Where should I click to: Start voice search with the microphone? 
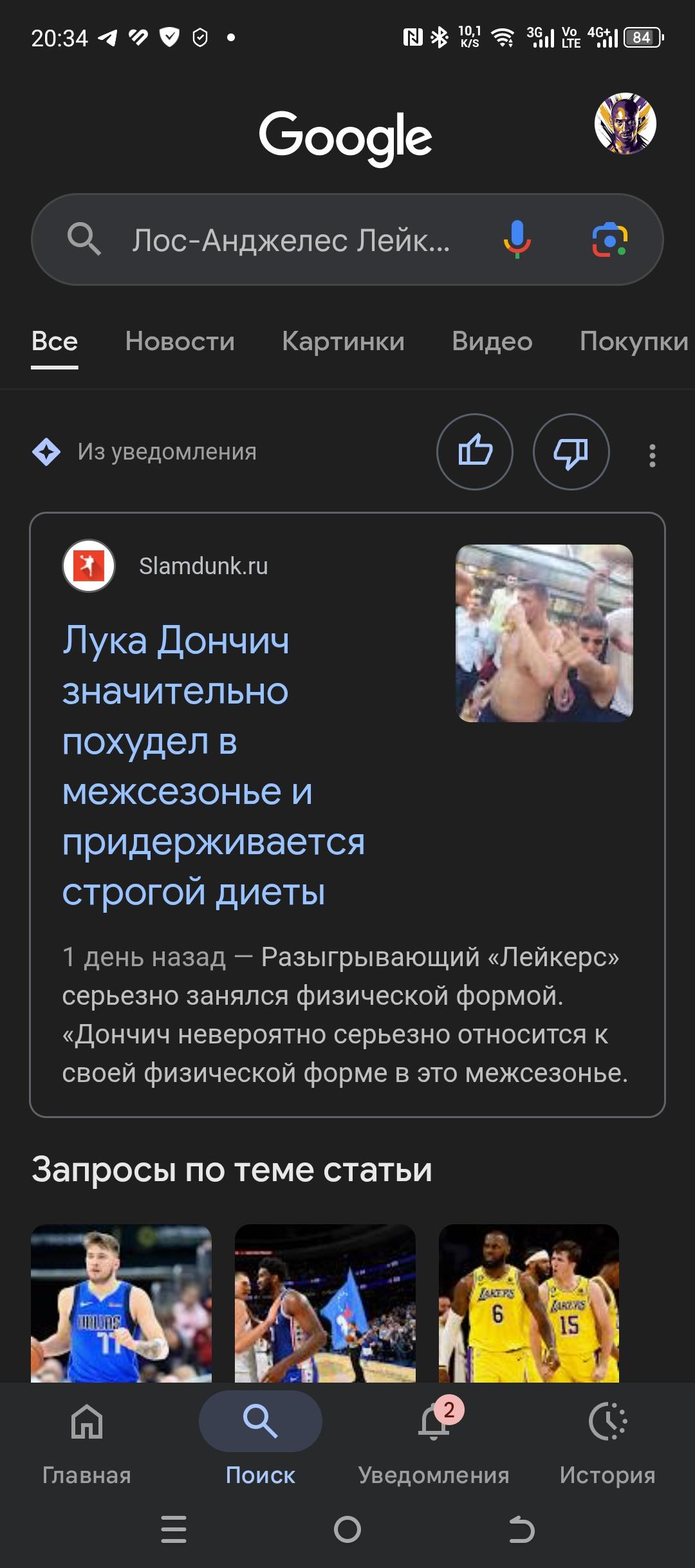click(x=517, y=239)
